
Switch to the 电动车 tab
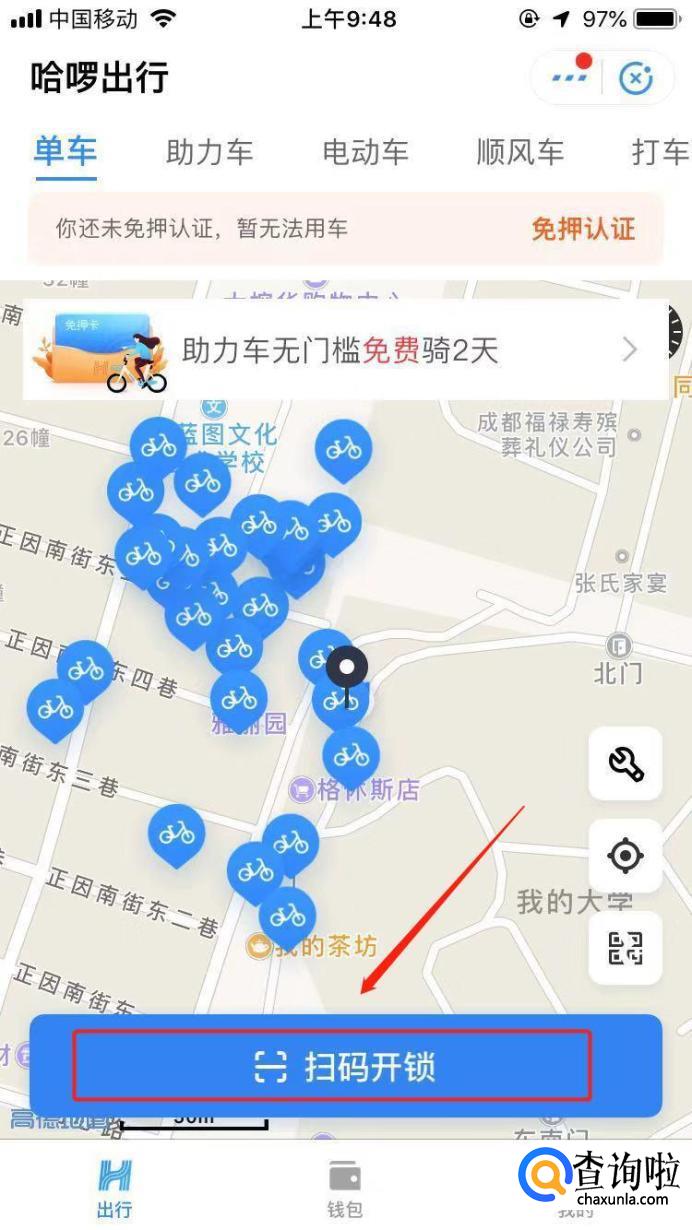[365, 152]
